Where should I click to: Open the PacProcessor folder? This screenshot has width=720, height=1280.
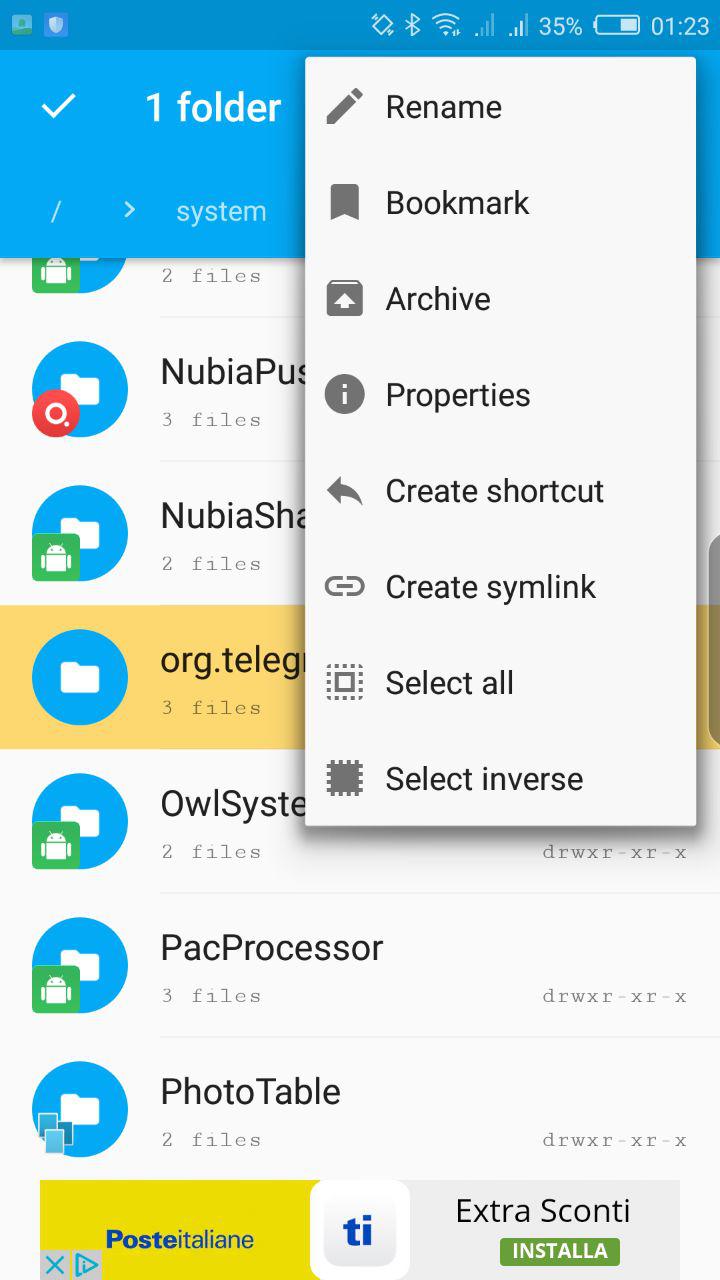[x=360, y=966]
